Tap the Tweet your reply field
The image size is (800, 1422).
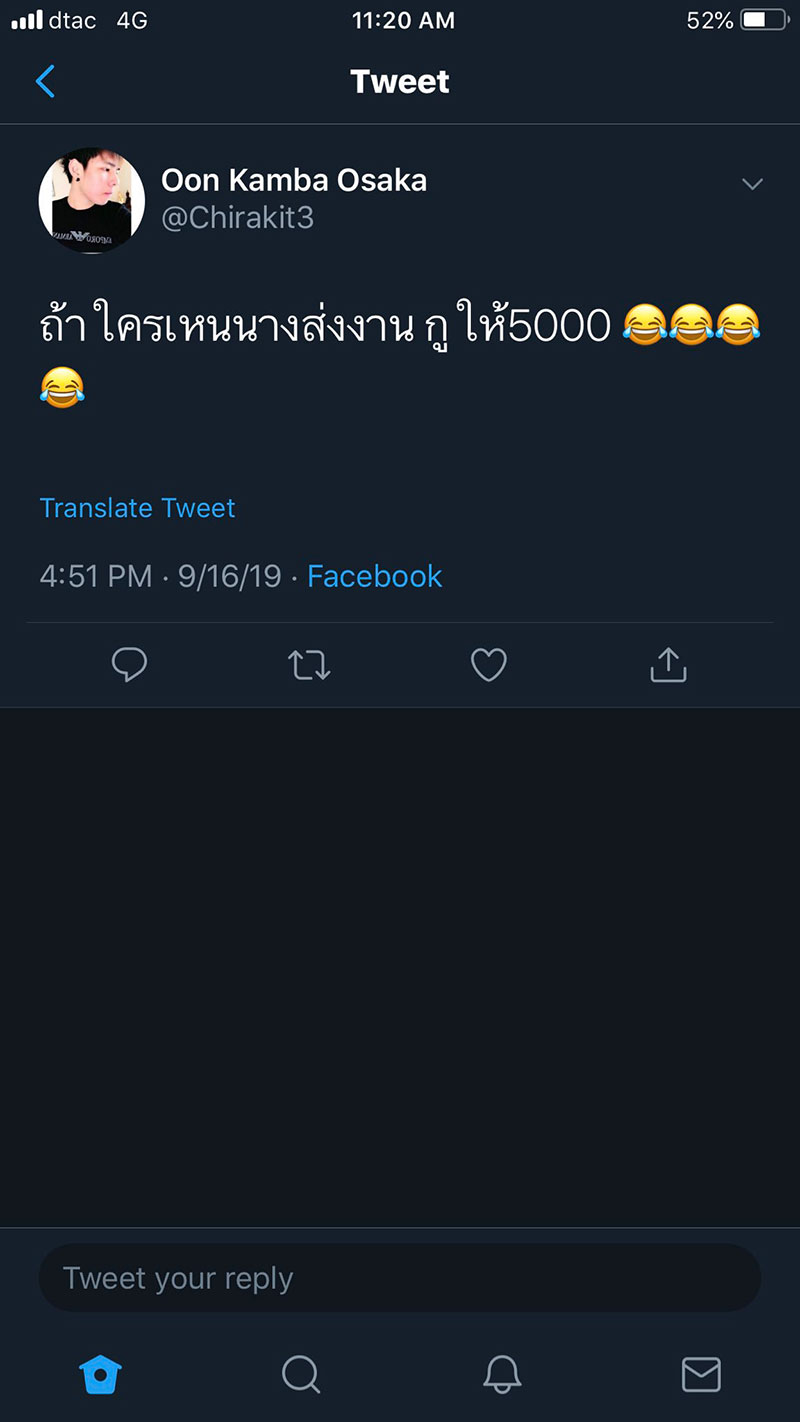point(399,1277)
